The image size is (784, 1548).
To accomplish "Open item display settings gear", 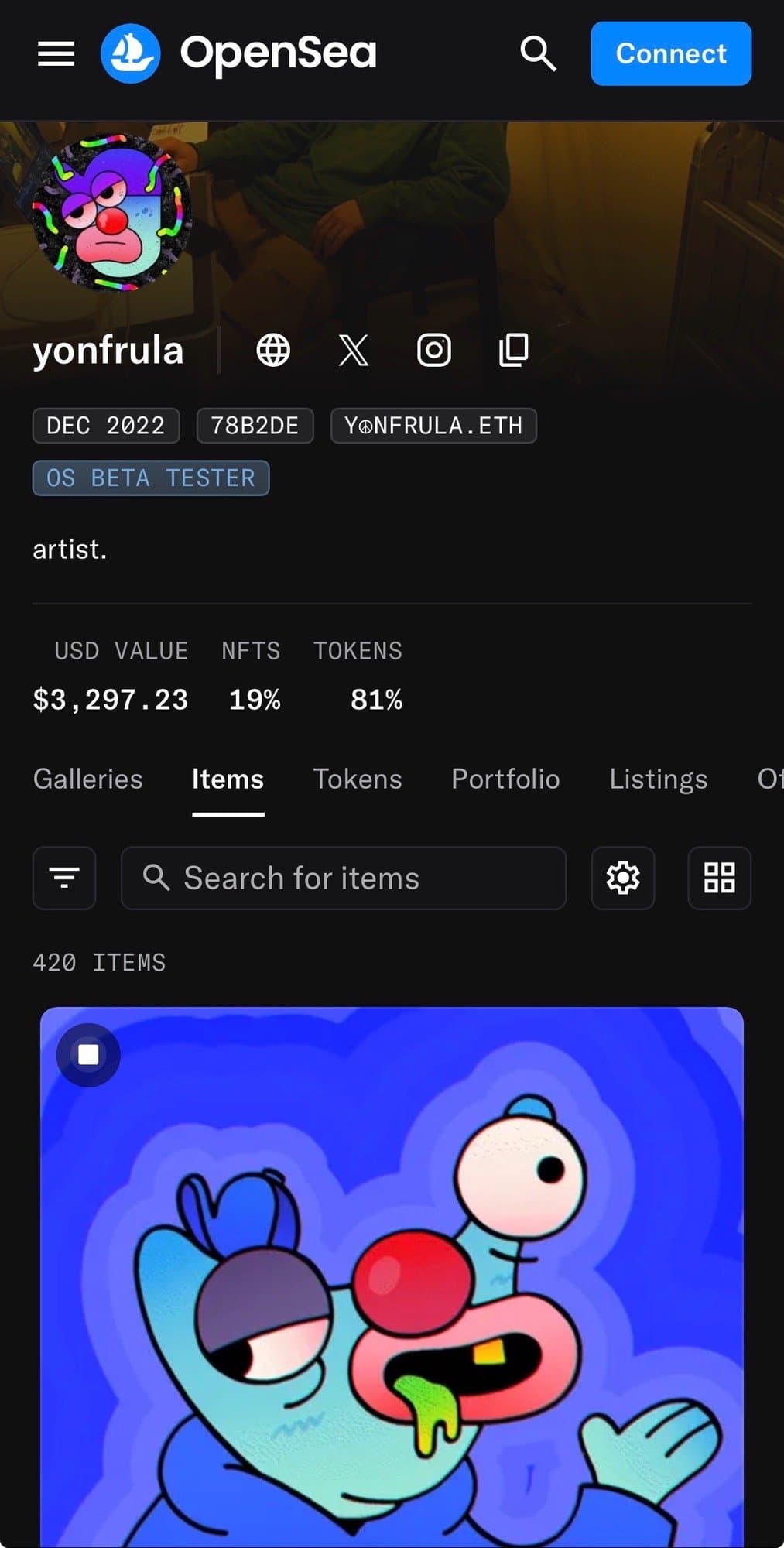I will (x=623, y=878).
